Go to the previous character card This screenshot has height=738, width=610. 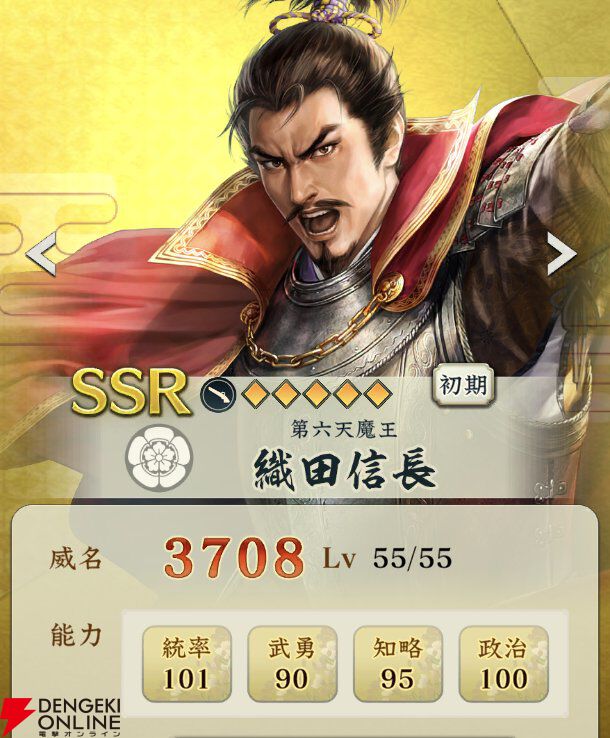click(x=40, y=256)
